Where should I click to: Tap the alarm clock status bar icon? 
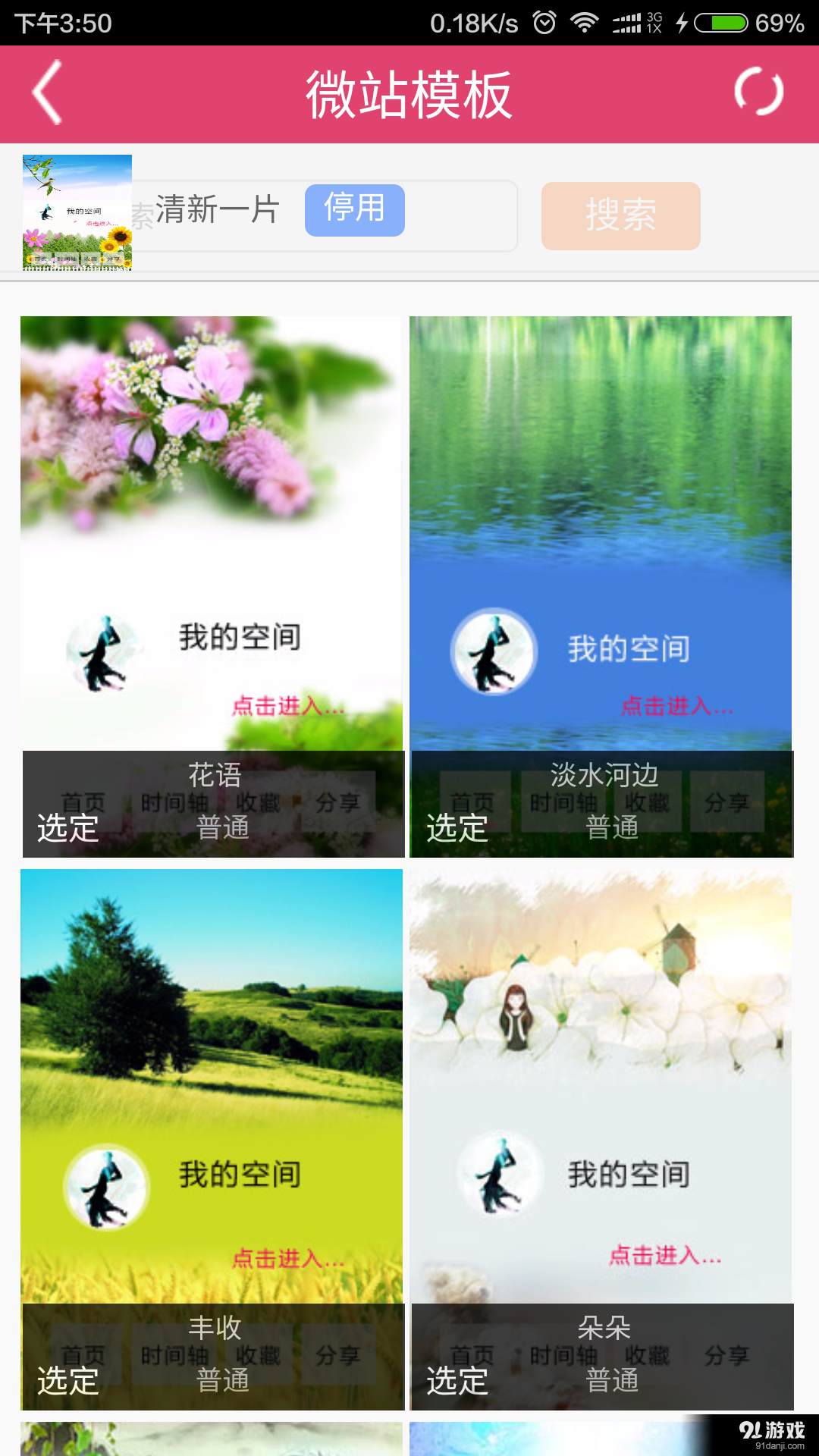coord(545,23)
